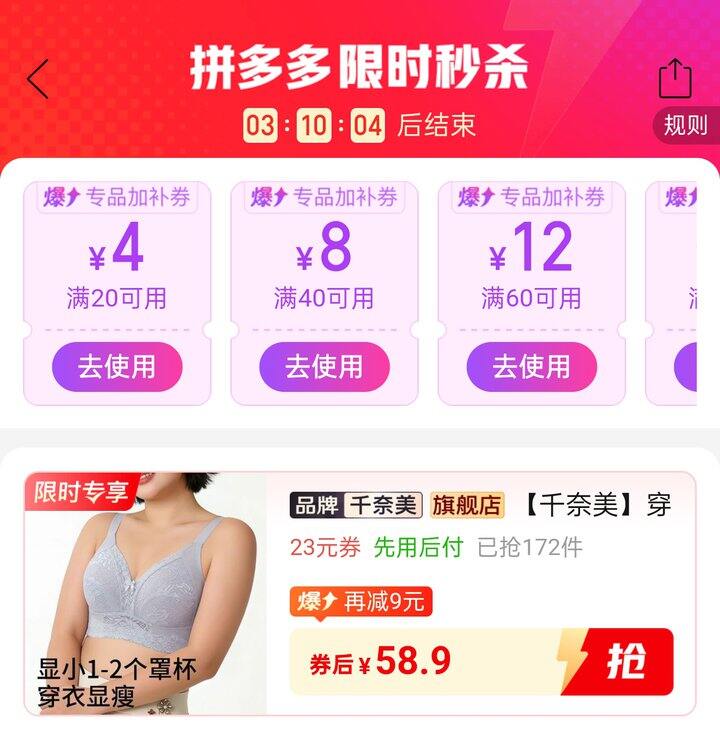Viewport: 720px width, 753px height.
Task: Use the ¥4 off 满20 coupon
Action: [x=117, y=366]
